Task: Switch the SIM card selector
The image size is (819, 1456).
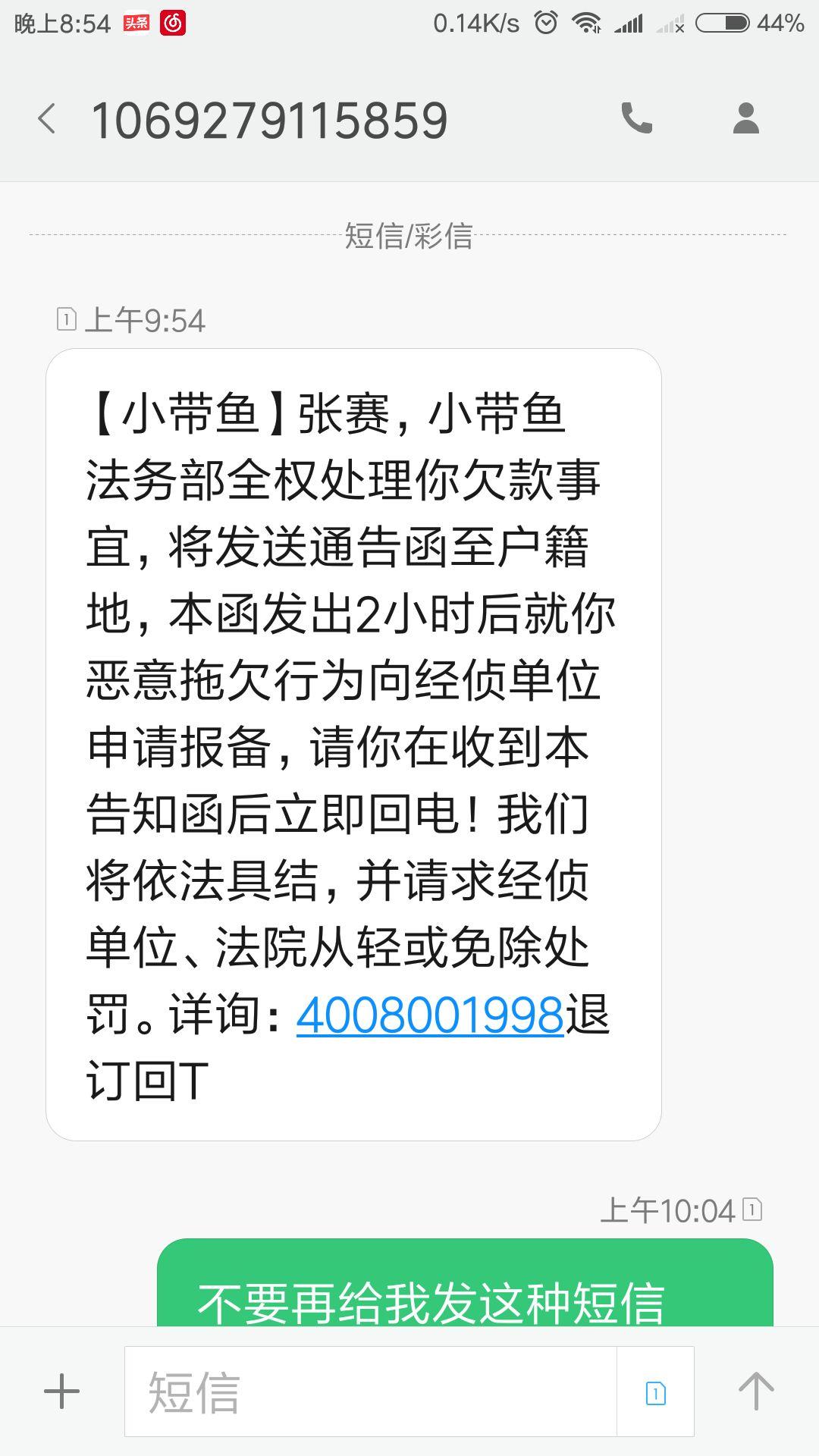Action: click(x=655, y=1392)
